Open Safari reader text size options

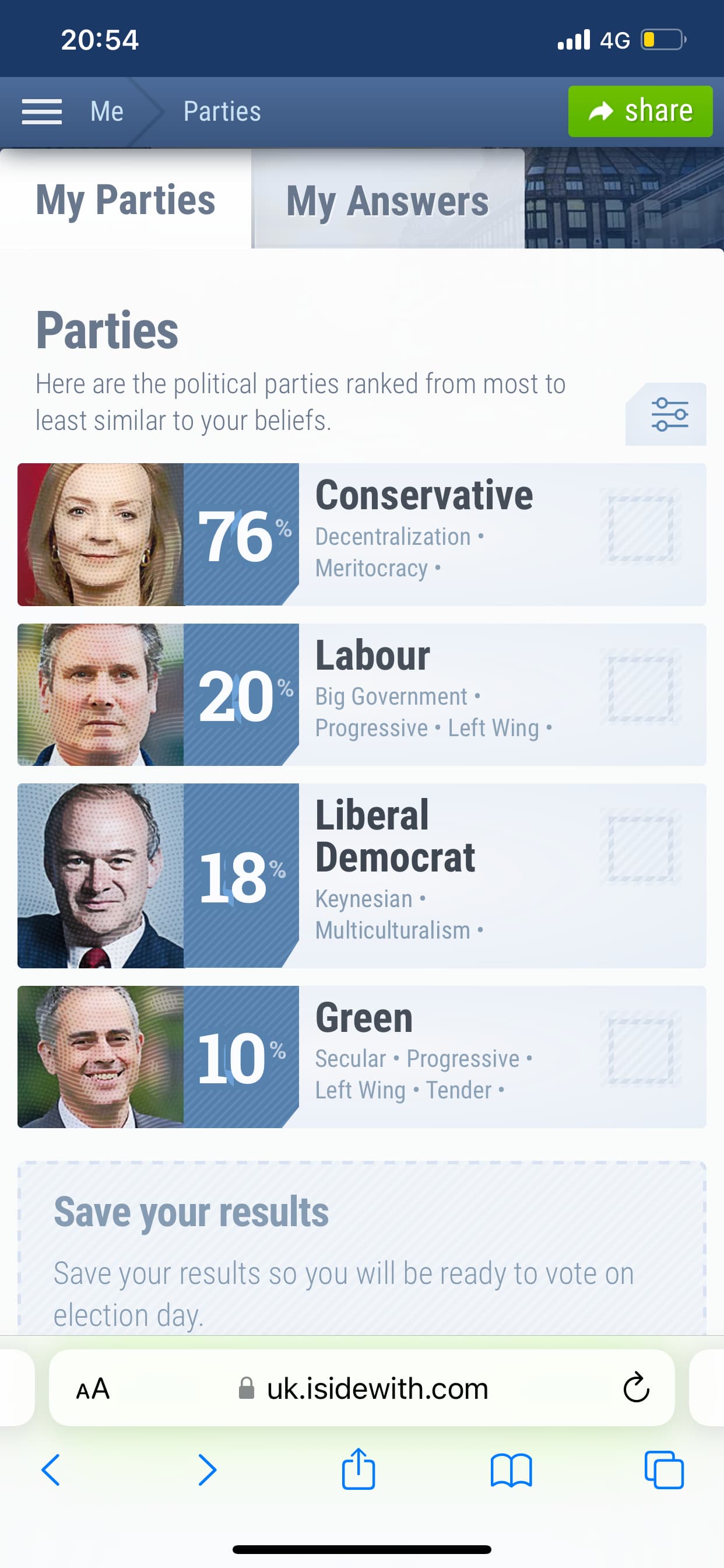93,1389
